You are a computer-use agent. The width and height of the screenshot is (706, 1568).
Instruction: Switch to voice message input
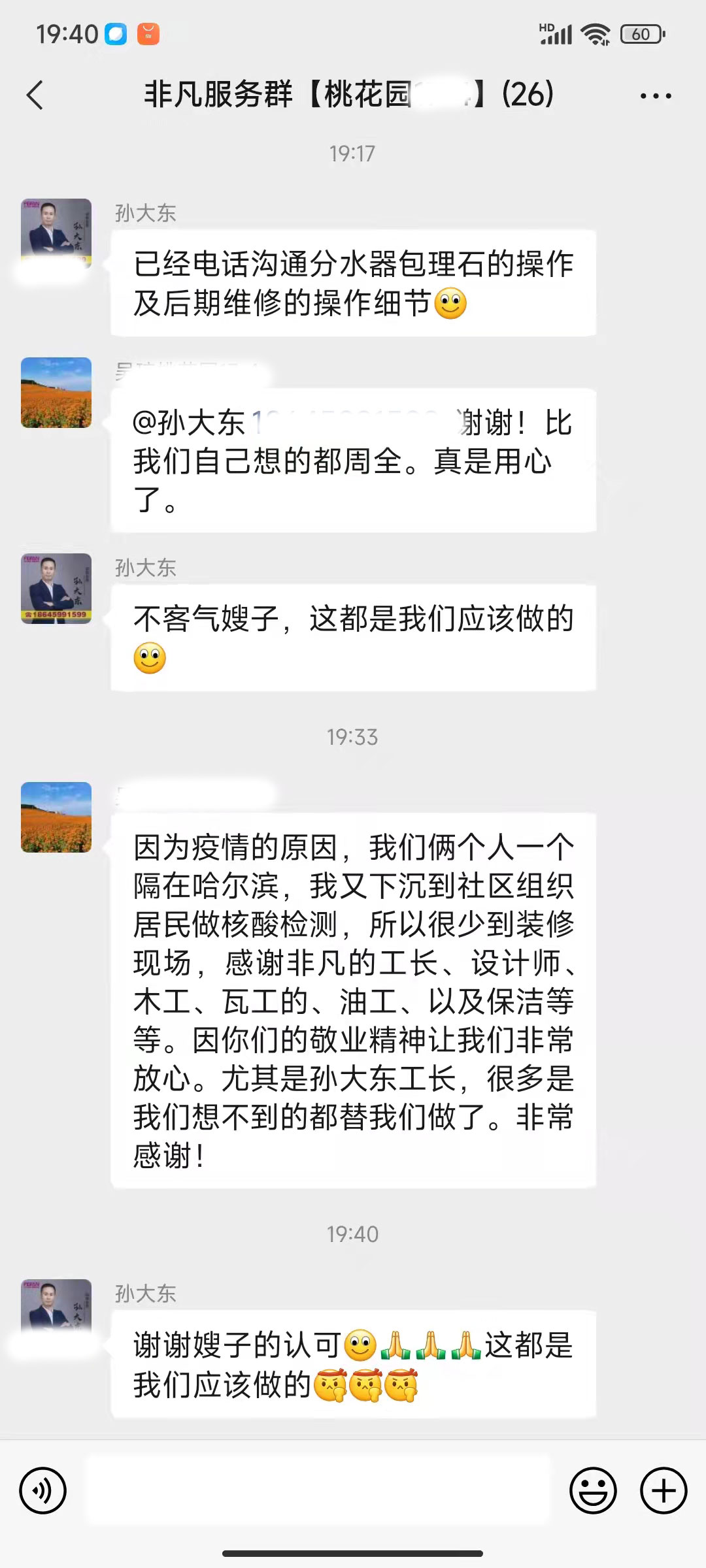point(43,1491)
